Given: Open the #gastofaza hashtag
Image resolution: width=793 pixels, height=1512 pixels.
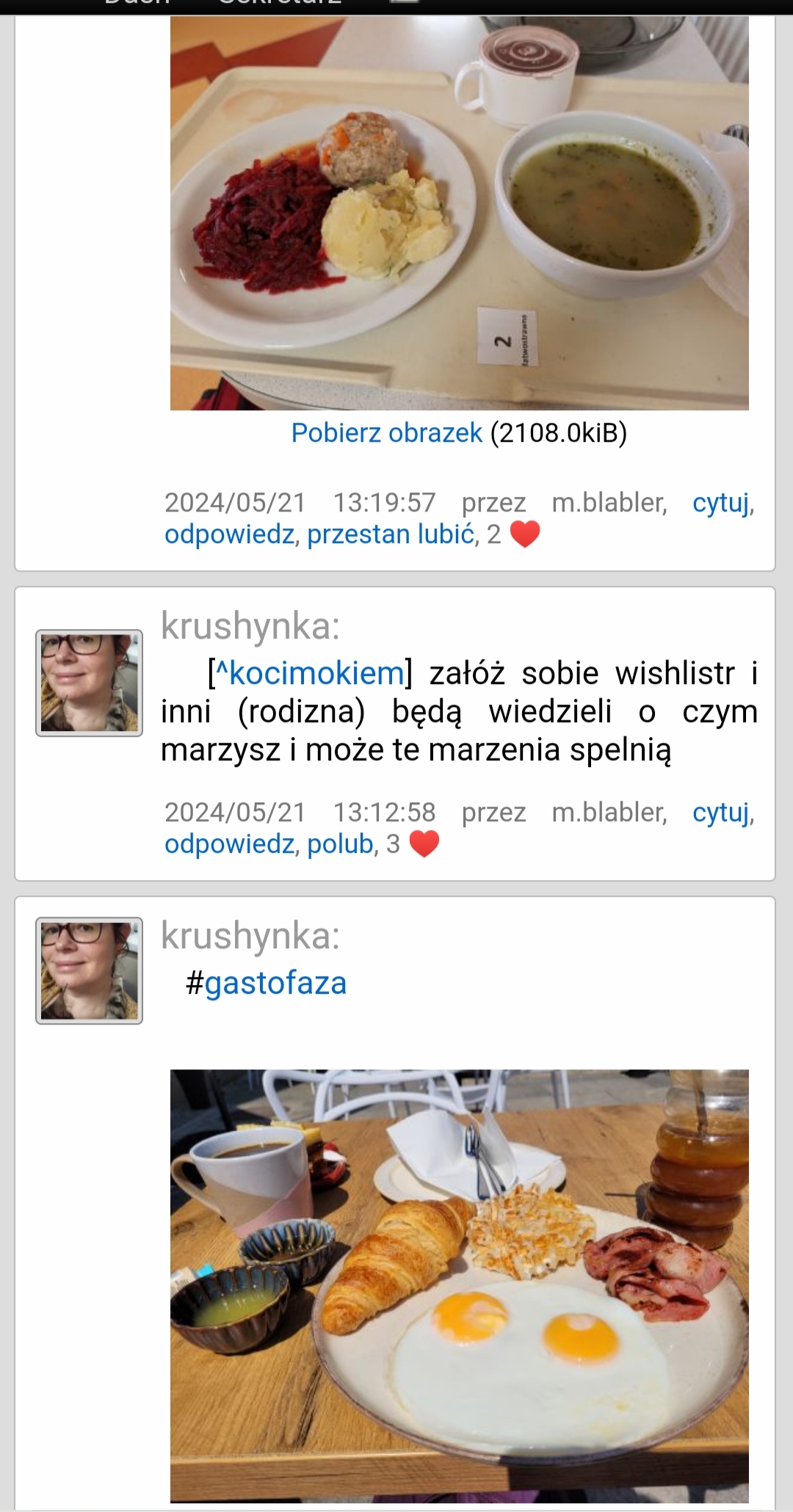Looking at the screenshot, I should tap(267, 983).
